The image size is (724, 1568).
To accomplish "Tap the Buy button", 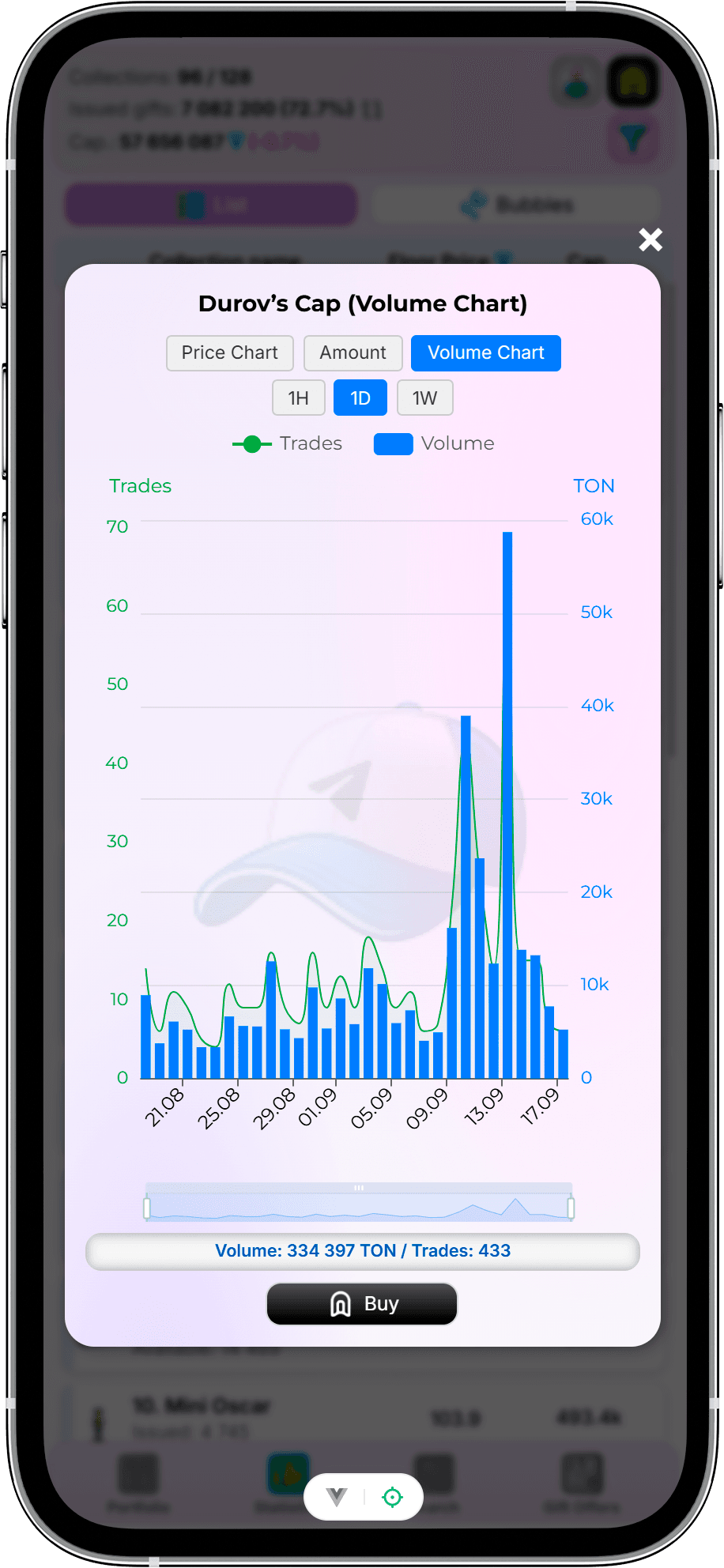I will pyautogui.click(x=362, y=1303).
